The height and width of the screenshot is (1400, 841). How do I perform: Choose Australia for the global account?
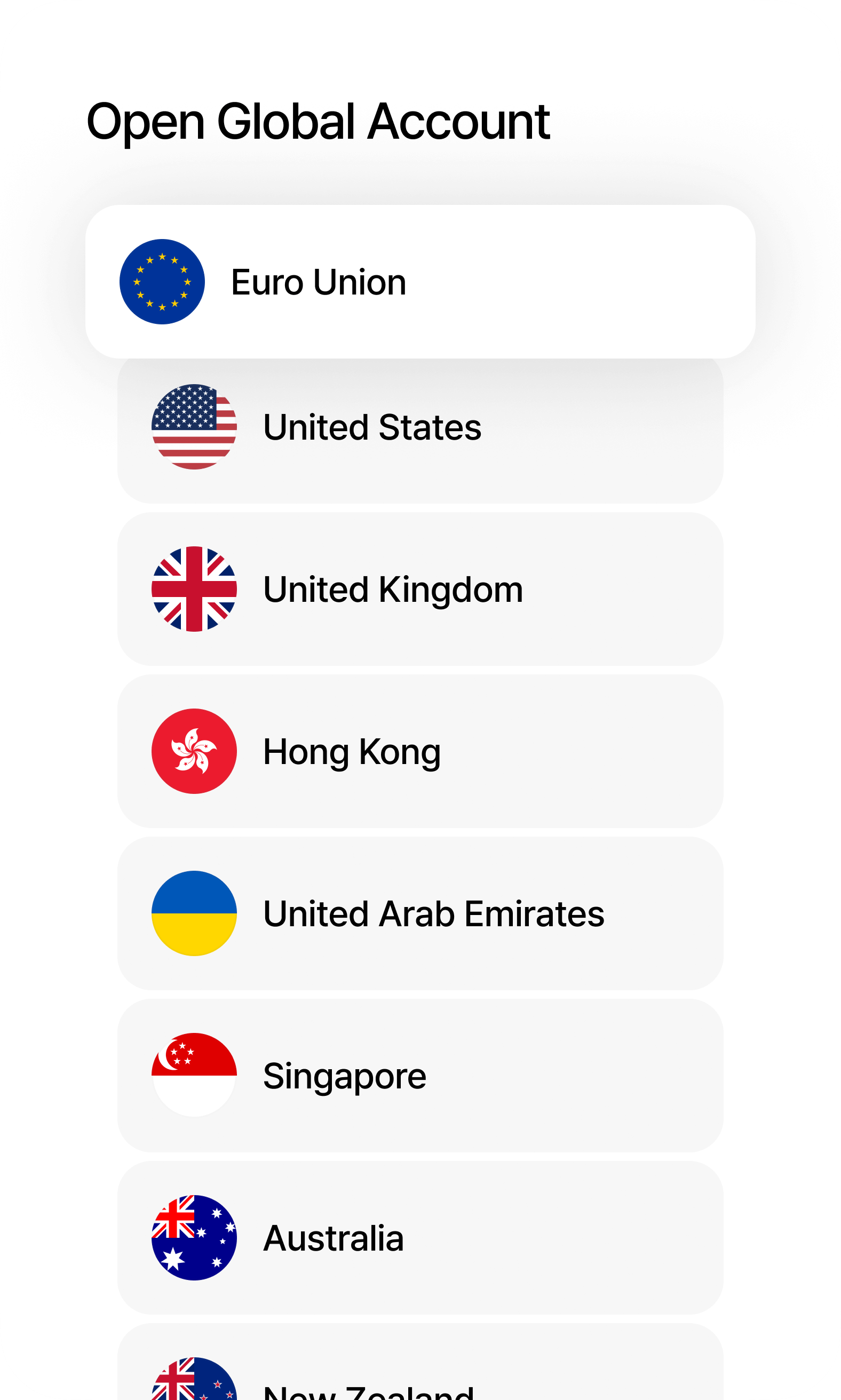(419, 1237)
